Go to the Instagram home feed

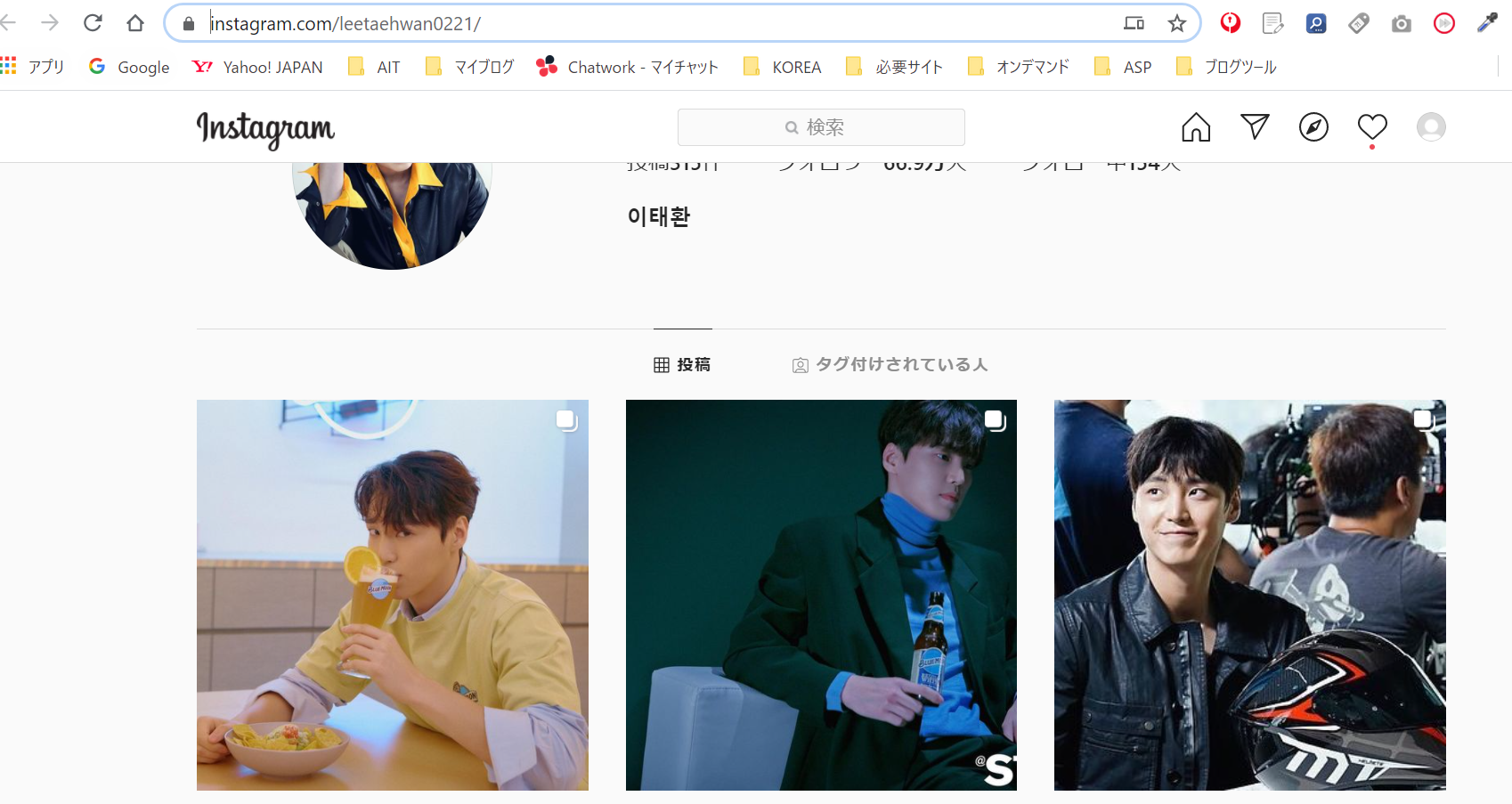(x=1195, y=127)
